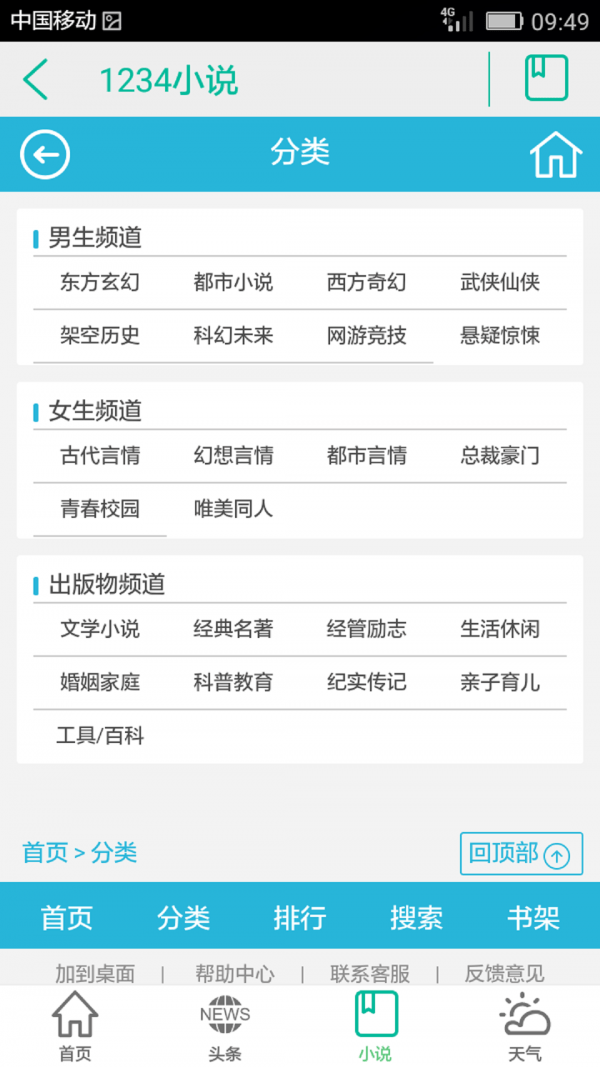The height and width of the screenshot is (1067, 600).
Task: Open the 经典名著 category
Action: pyautogui.click(x=233, y=629)
